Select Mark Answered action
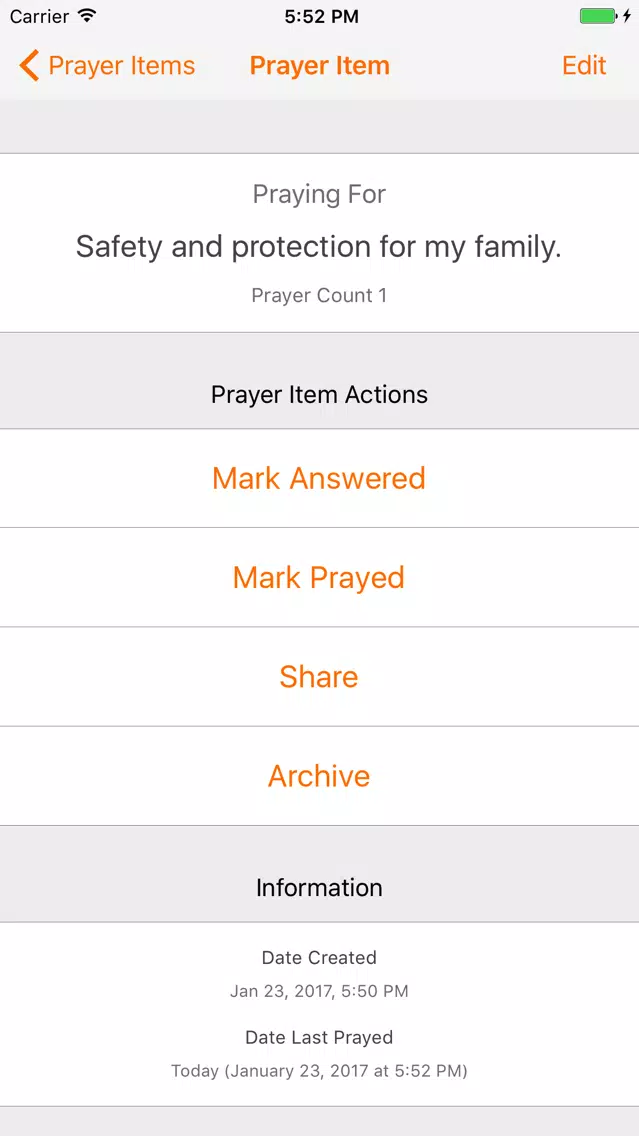Viewport: 639px width, 1136px height. click(x=320, y=478)
